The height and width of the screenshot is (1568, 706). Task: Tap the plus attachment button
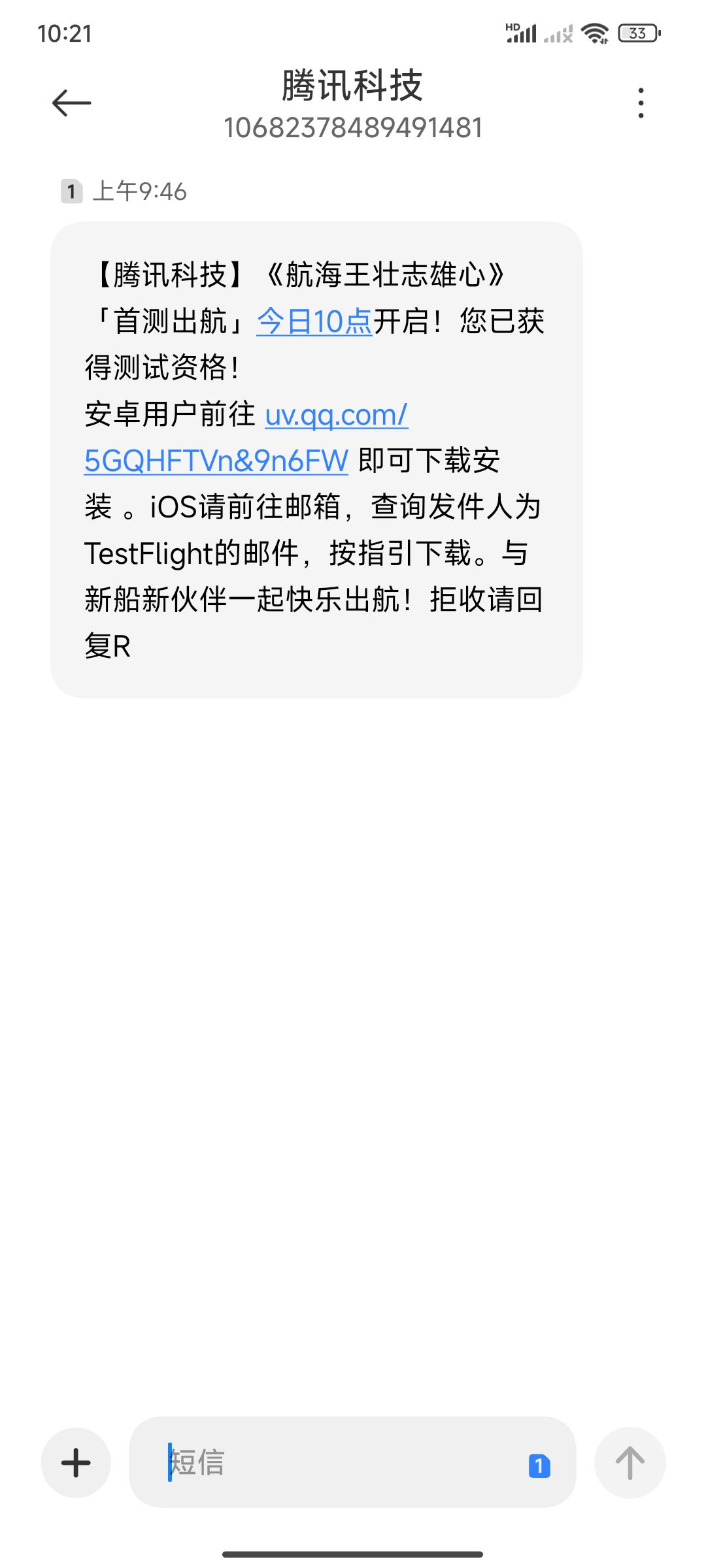point(76,1462)
